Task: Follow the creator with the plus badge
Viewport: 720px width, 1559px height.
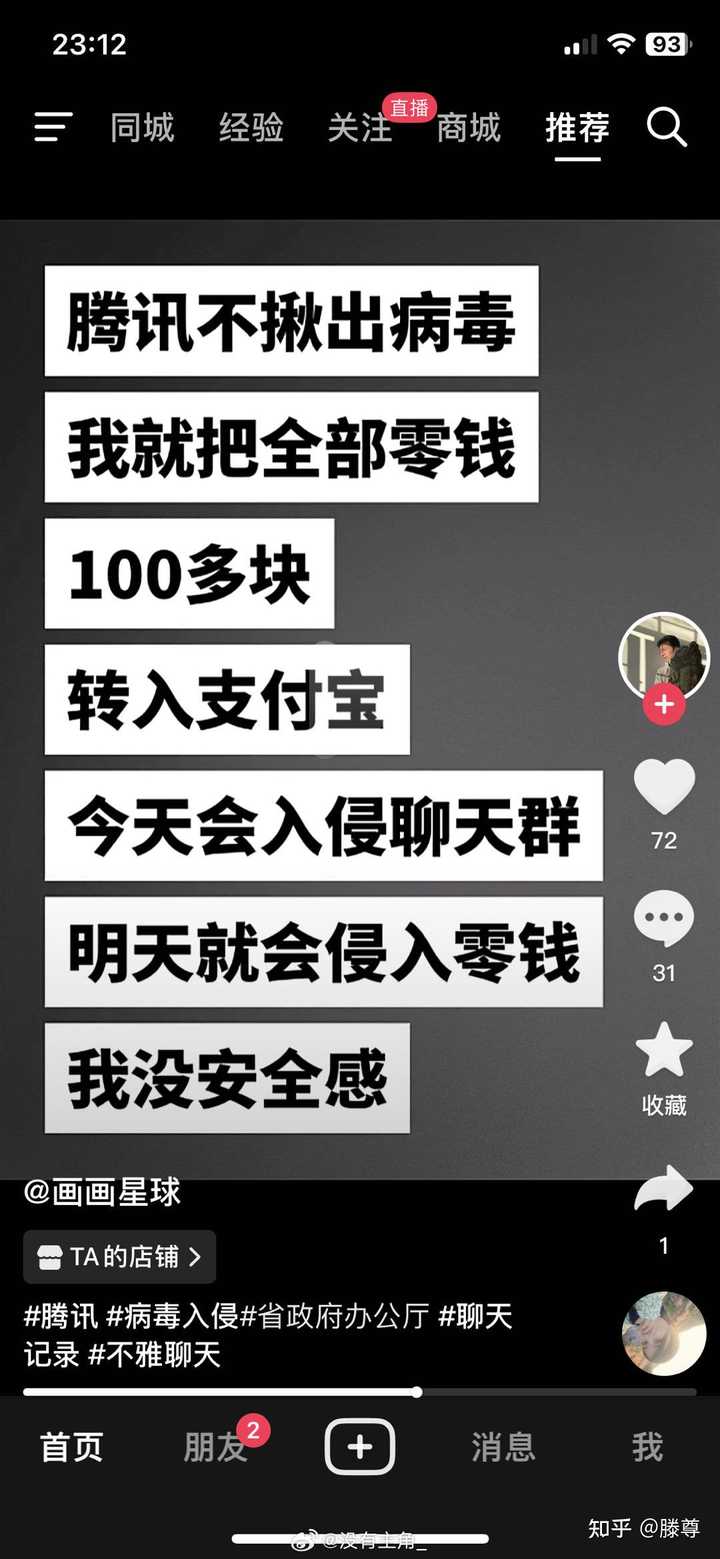Action: 664,705
